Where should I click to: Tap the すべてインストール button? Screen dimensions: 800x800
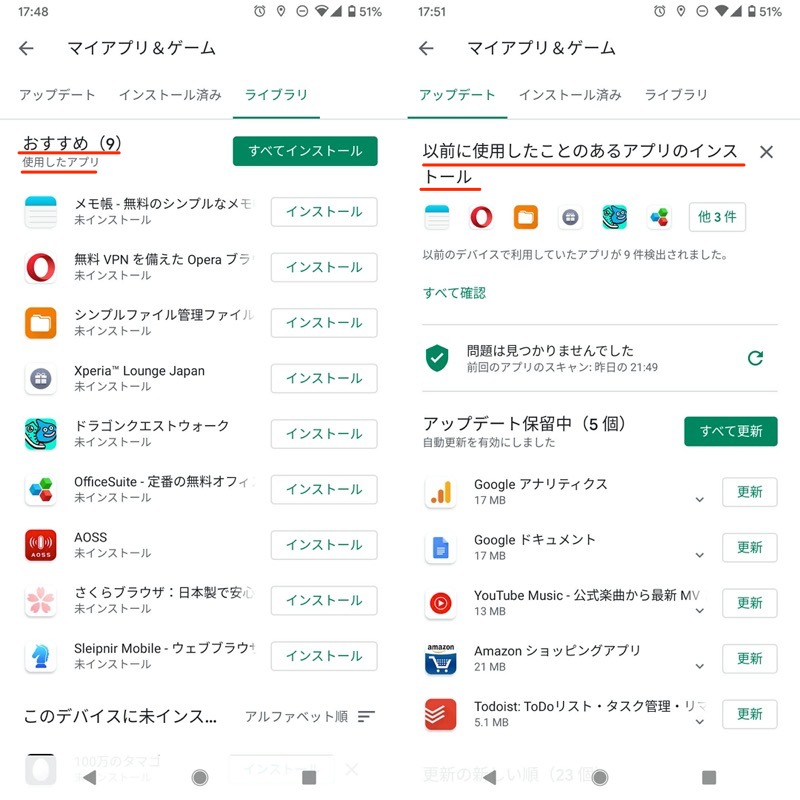(305, 151)
